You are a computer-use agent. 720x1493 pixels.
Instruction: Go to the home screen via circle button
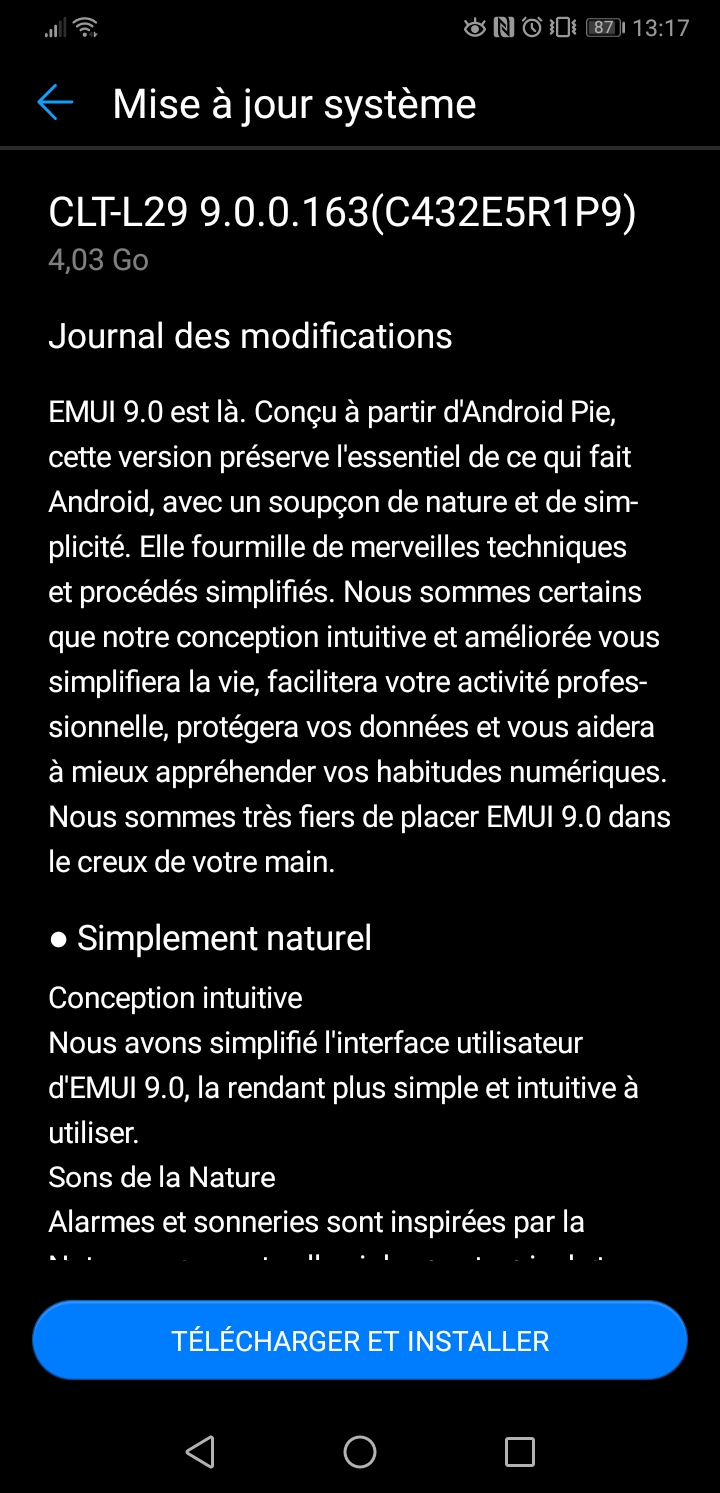[x=360, y=1451]
